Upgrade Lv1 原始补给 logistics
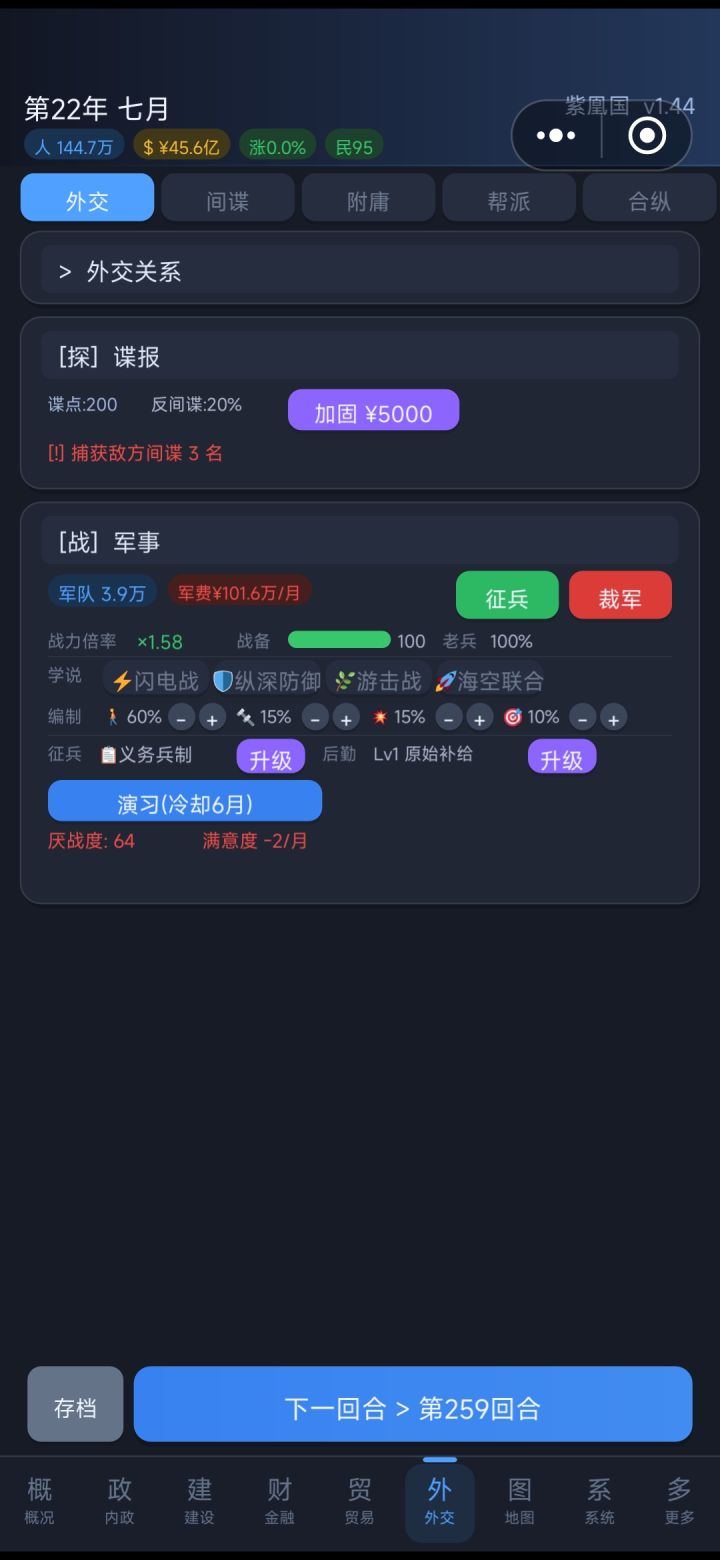 [562, 757]
